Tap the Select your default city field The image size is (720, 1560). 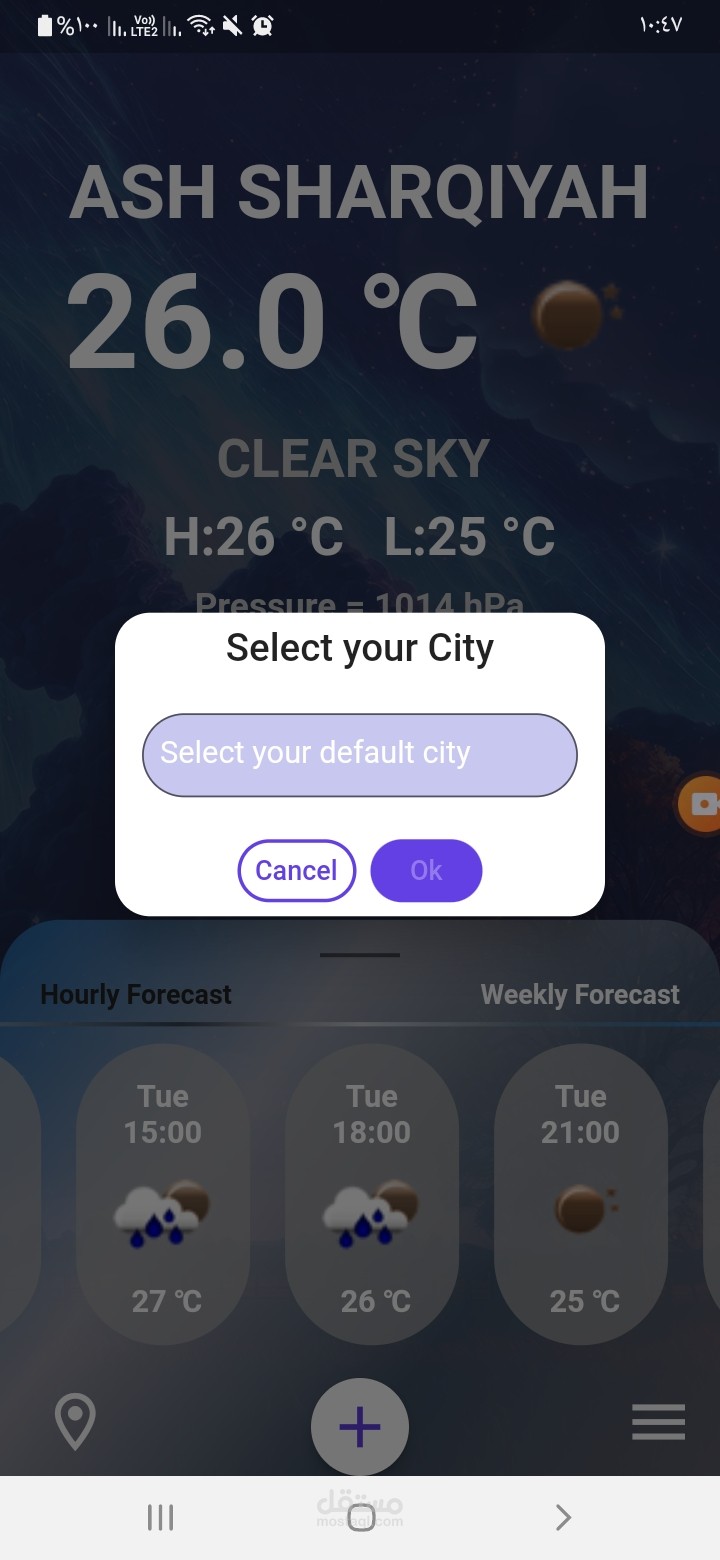(x=360, y=754)
